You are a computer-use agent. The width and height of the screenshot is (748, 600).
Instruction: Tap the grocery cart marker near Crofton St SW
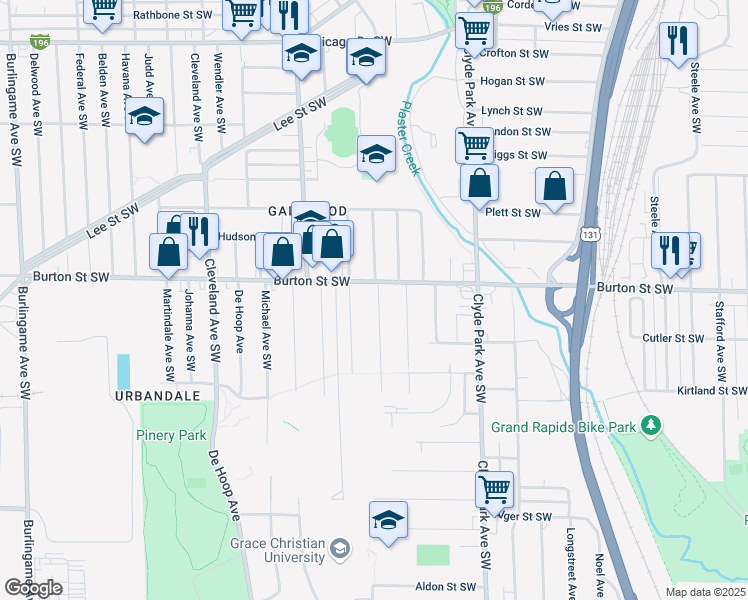pyautogui.click(x=474, y=31)
